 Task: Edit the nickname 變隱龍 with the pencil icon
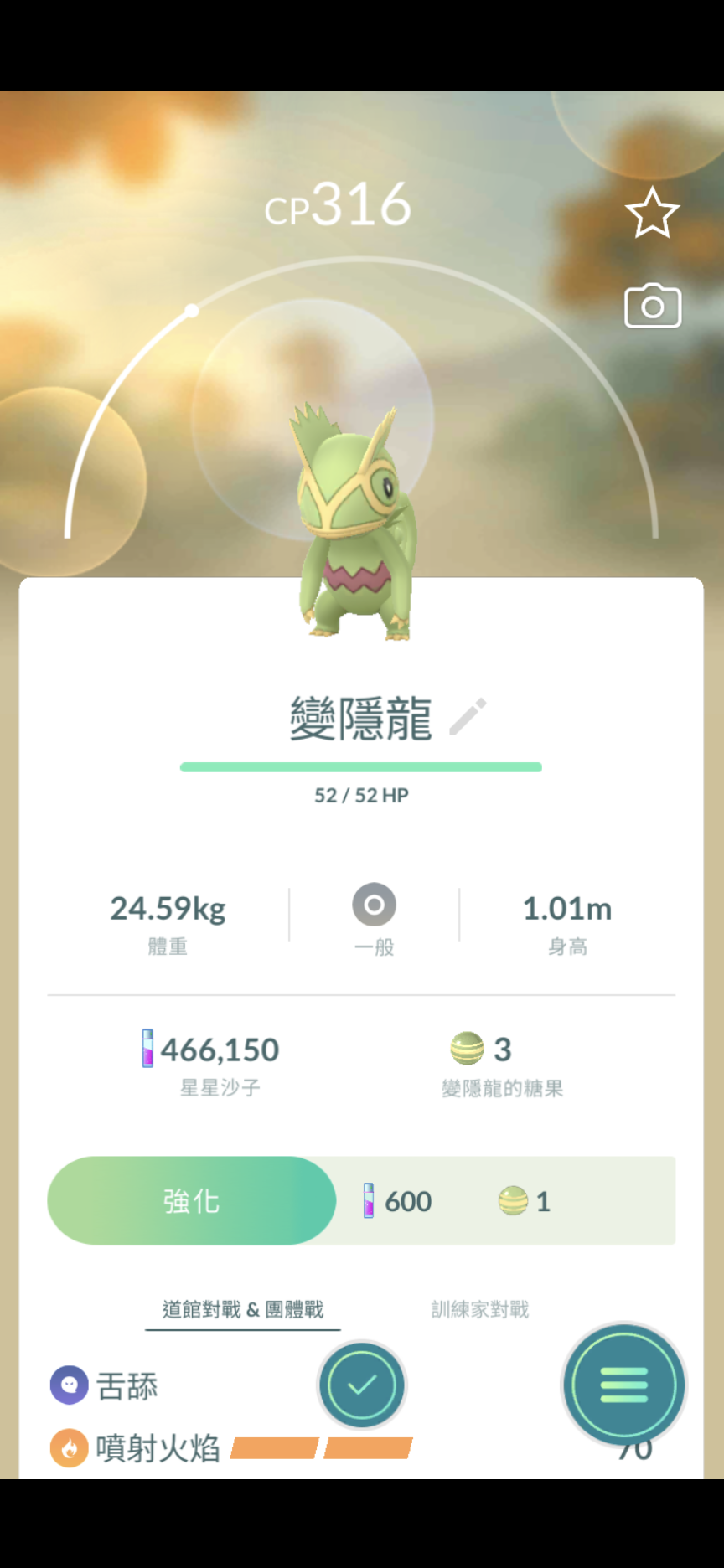tap(468, 717)
